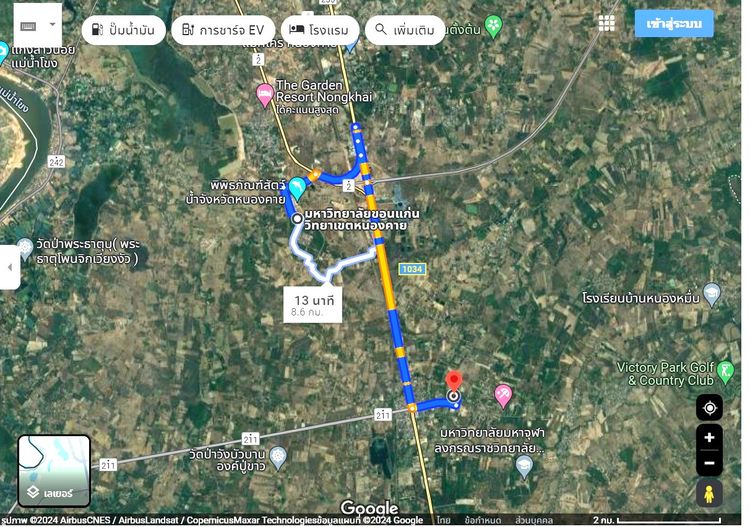The image size is (750, 527).
Task: Select Victory Park Golf & Country Club
Action: click(x=725, y=368)
